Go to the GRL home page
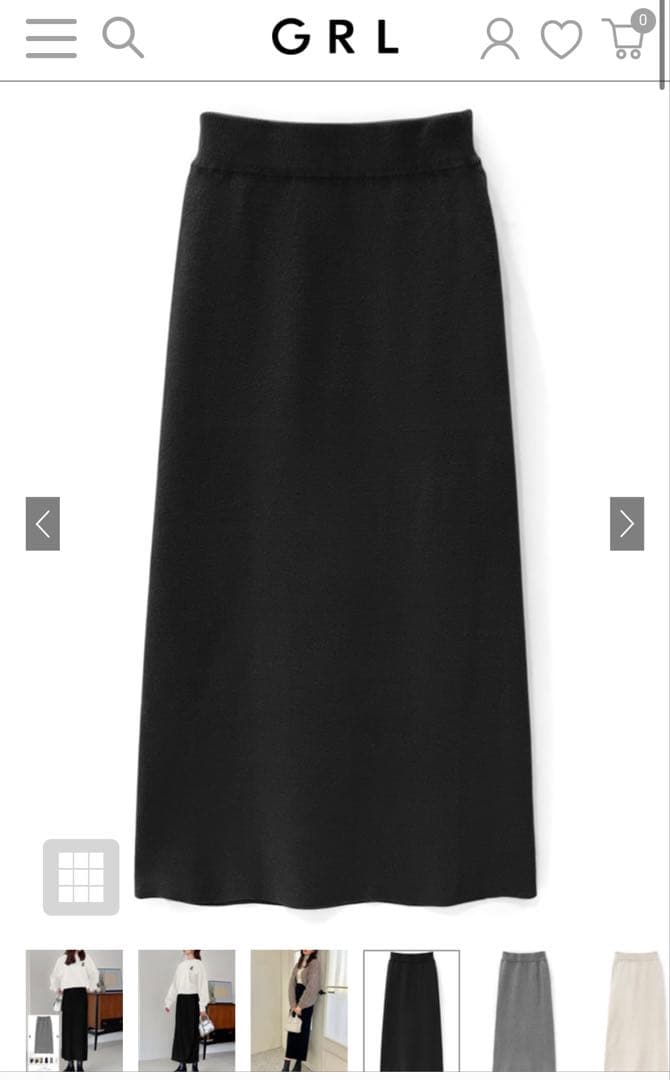Image resolution: width=670 pixels, height=1080 pixels. pyautogui.click(x=335, y=39)
